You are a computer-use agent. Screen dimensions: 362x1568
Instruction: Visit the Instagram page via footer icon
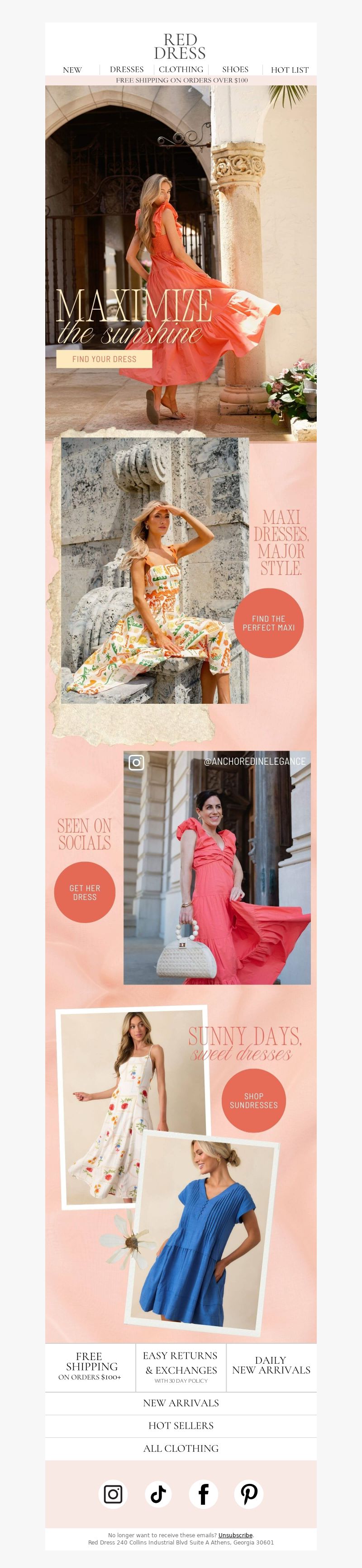(x=113, y=1494)
